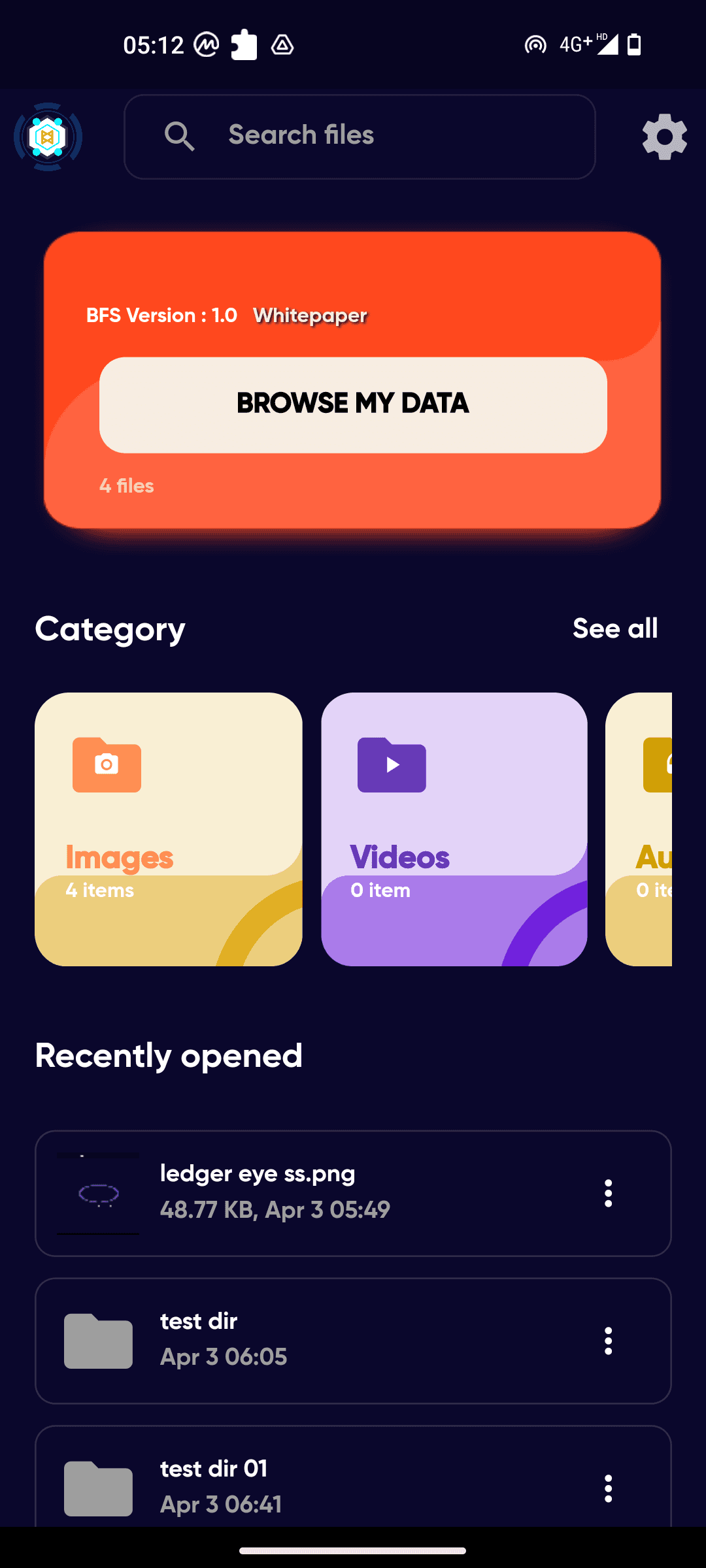Screen dimensions: 706x1568
Task: Select the Images category card
Action: click(x=168, y=828)
